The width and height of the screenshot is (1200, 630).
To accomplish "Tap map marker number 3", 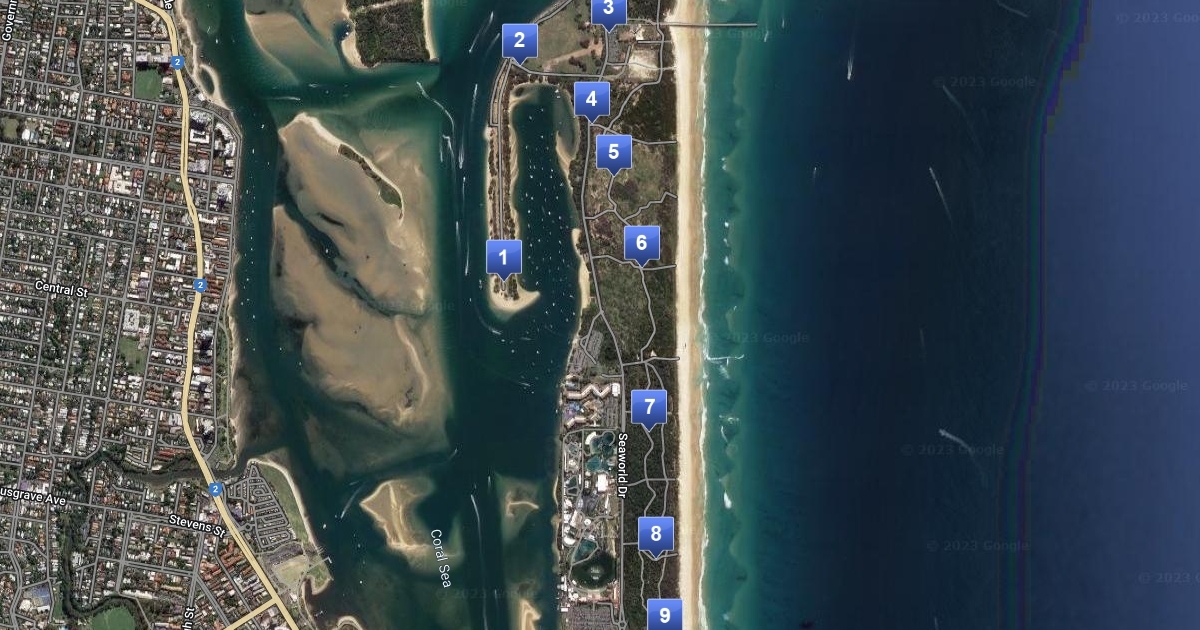I will (x=609, y=12).
